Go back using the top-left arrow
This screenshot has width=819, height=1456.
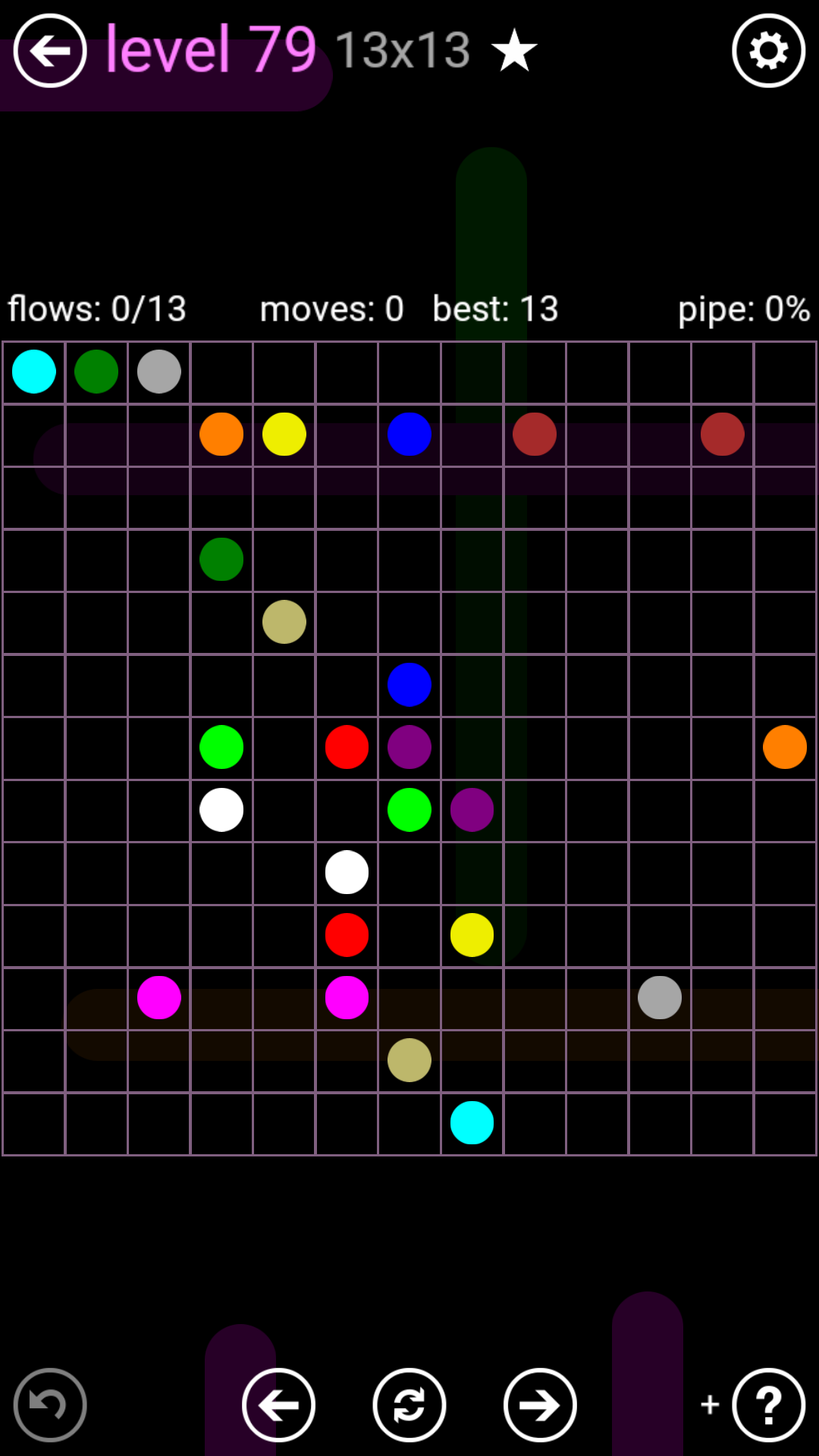pos(50,51)
